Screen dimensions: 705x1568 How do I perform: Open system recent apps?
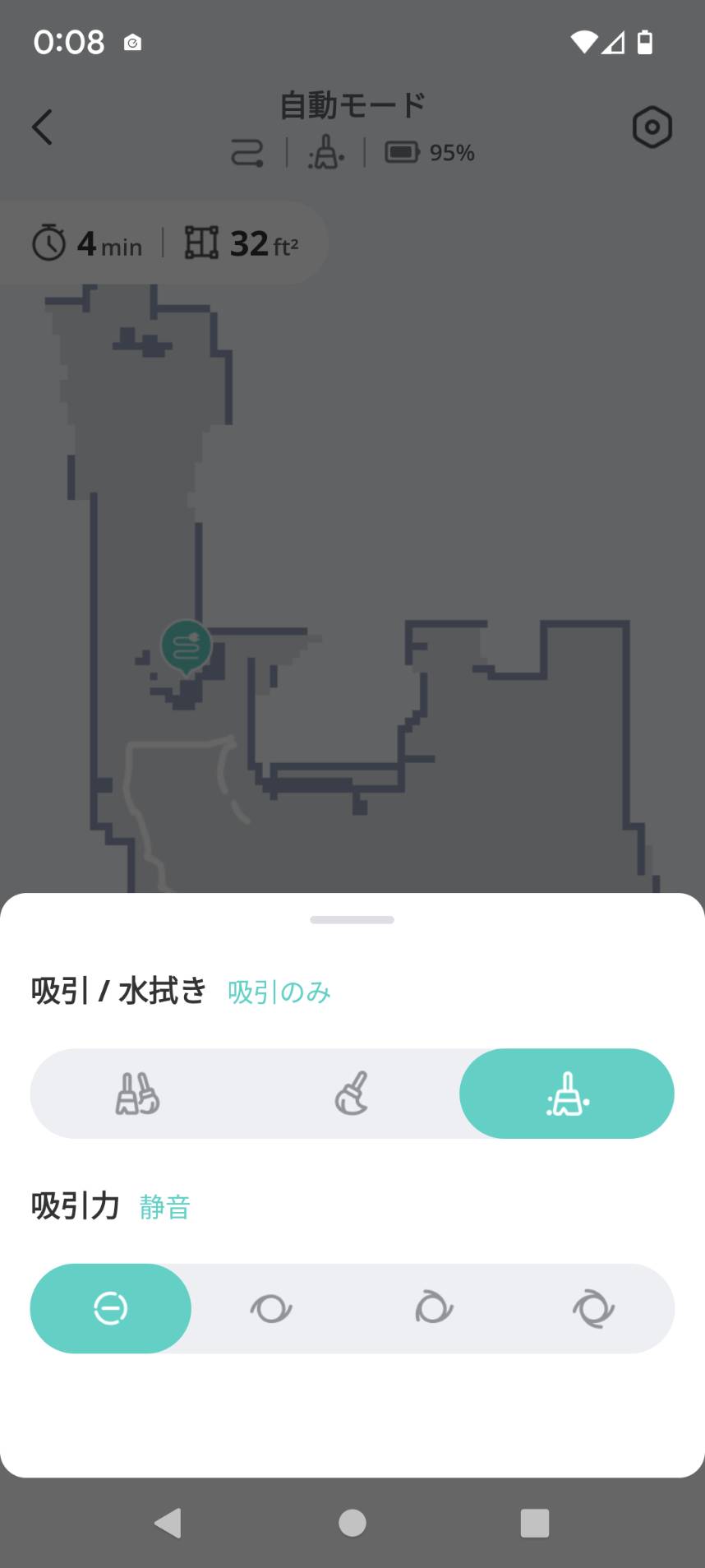coord(535,1523)
